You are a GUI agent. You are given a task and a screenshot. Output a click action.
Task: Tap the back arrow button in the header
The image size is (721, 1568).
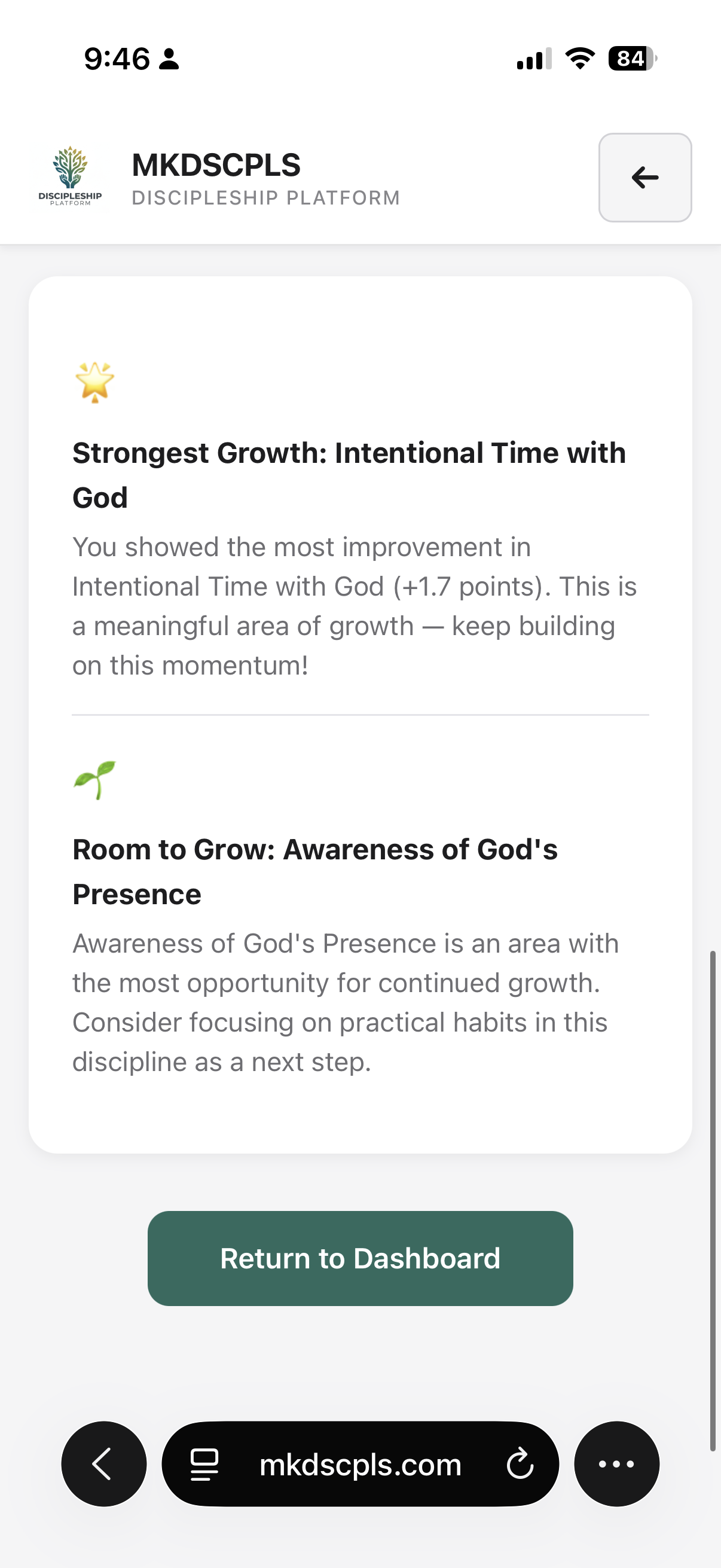tap(644, 178)
